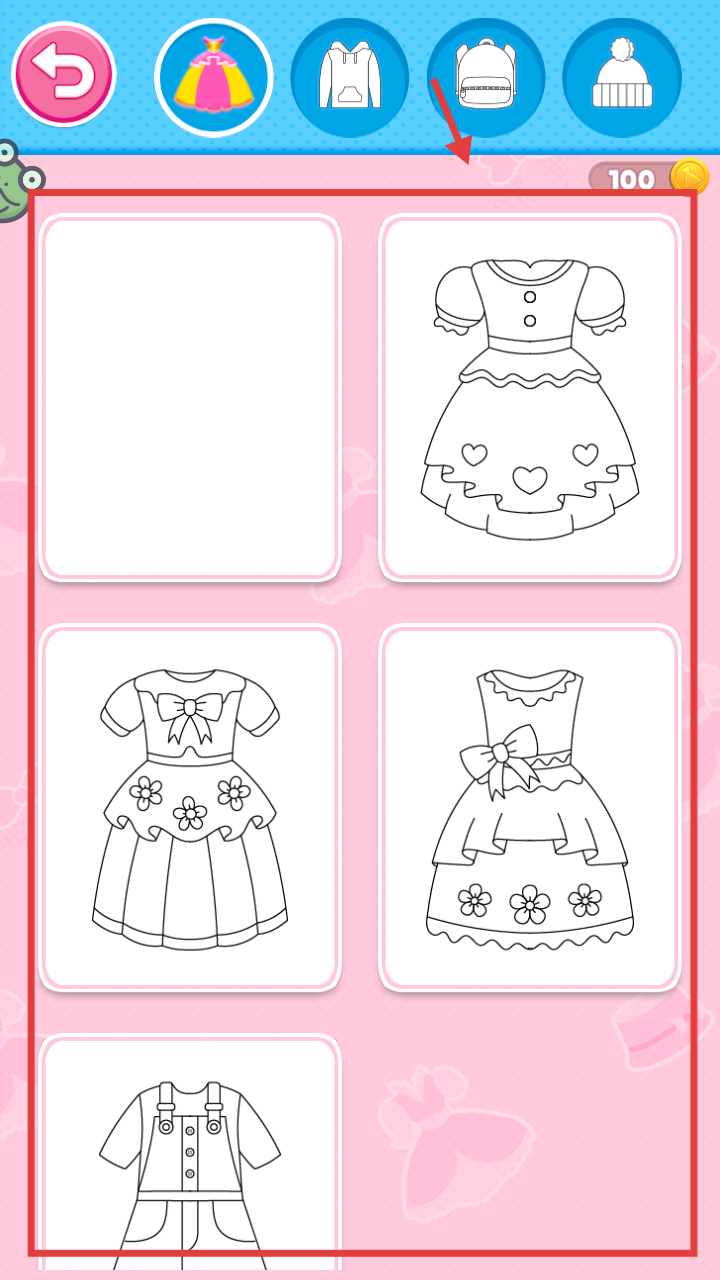Image resolution: width=720 pixels, height=1280 pixels.
Task: Open the overalls outfit coloring page
Action: (190, 1150)
